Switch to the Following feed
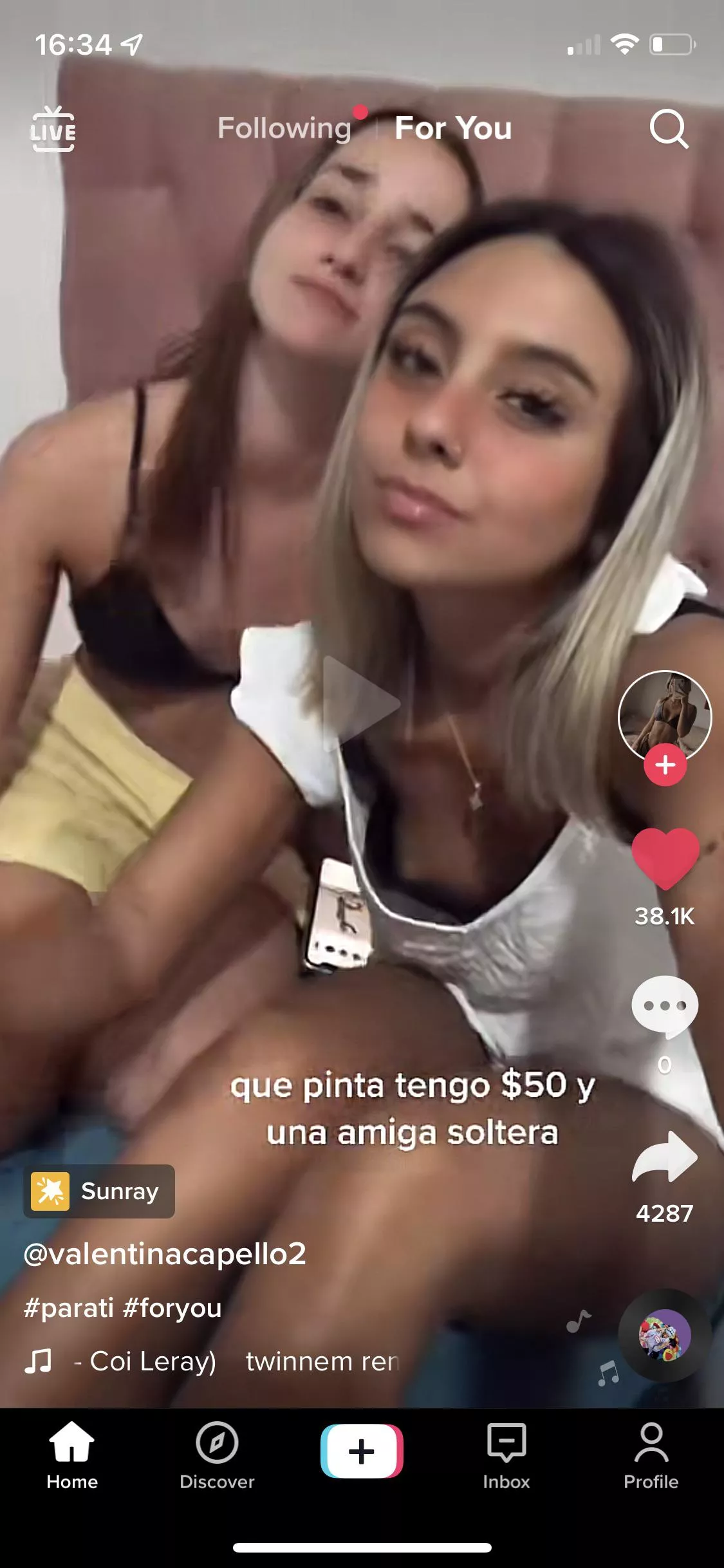Screen dimensions: 724x1568 (284, 128)
